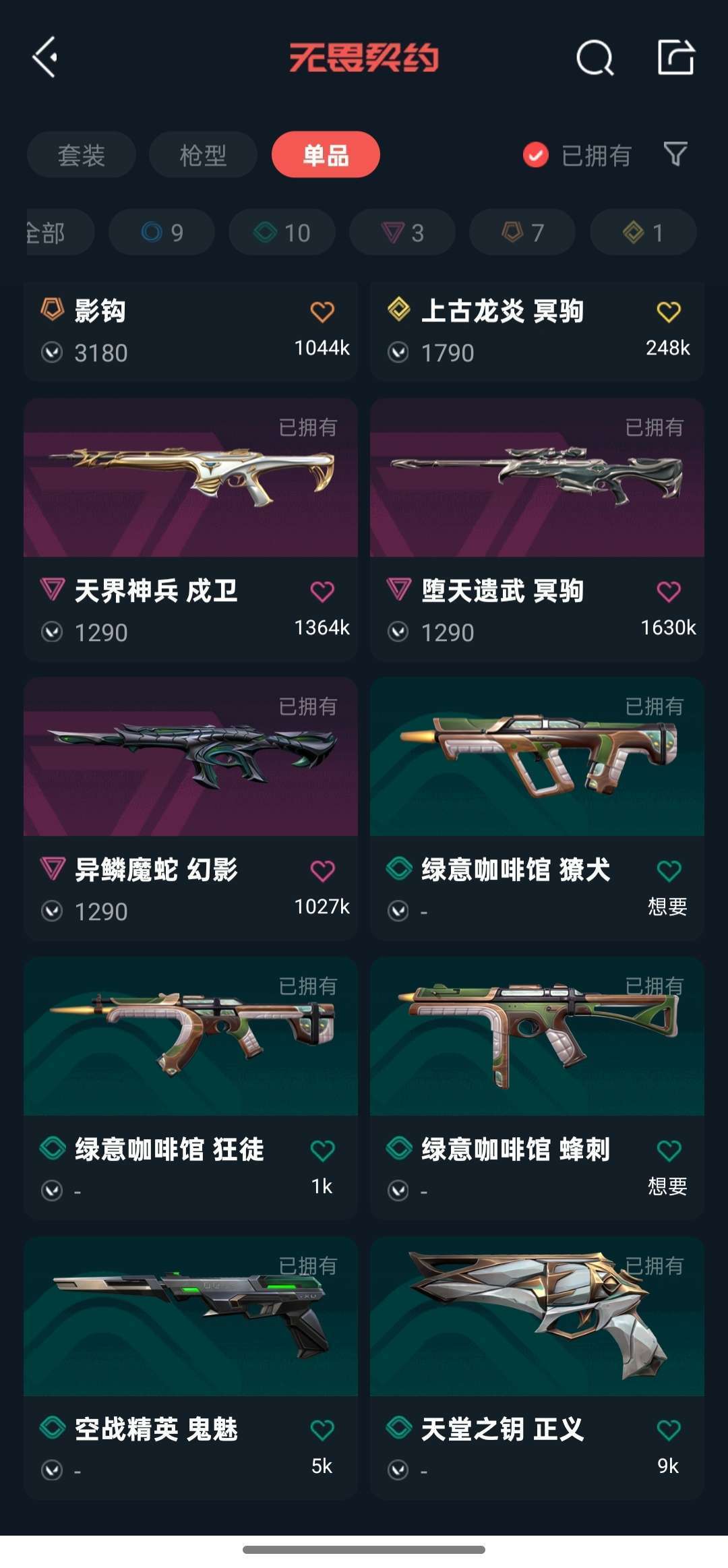728x1568 pixels.
Task: Open the 空战精英 鬼魅 skin card
Action: tap(191, 1368)
